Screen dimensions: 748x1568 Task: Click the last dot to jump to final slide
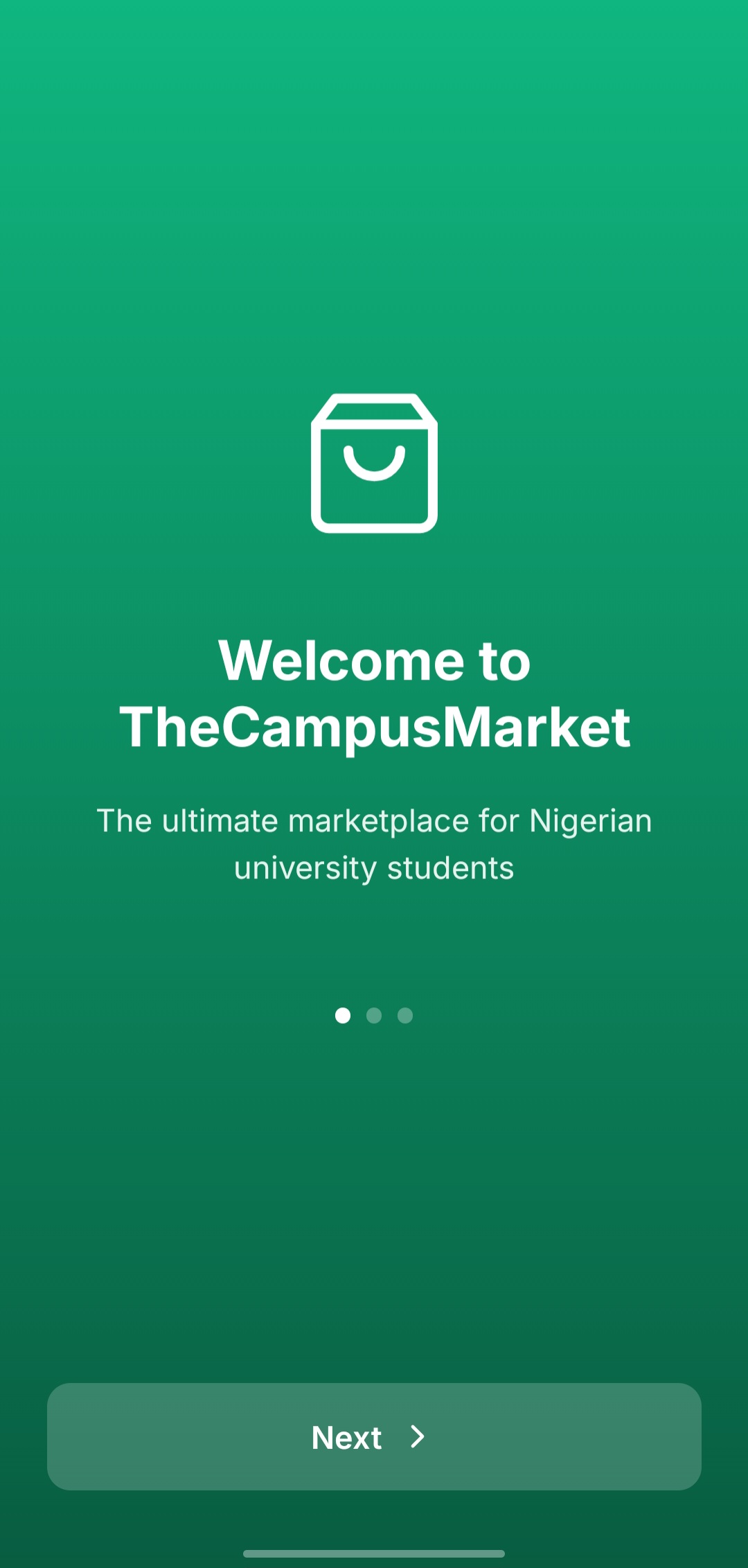point(405,1016)
